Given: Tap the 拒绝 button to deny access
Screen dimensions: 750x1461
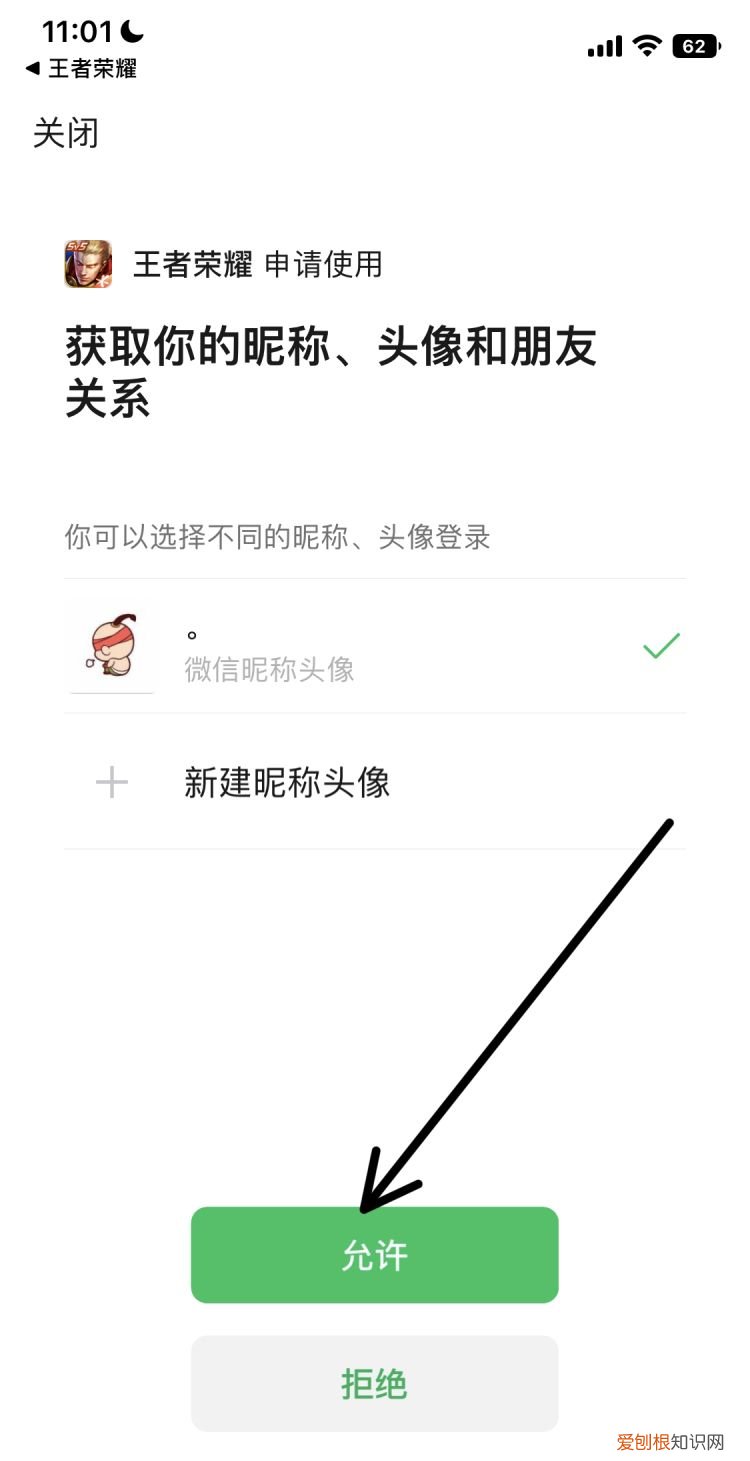Looking at the screenshot, I should click(x=375, y=1384).
